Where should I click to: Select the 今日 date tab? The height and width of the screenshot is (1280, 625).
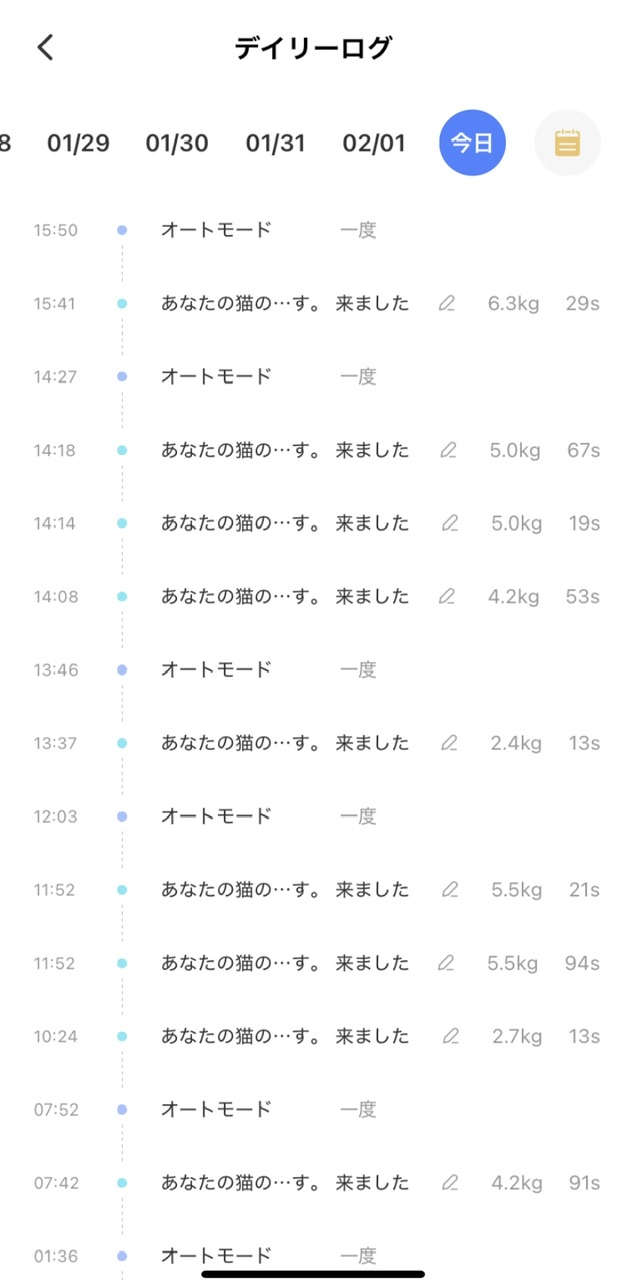[x=472, y=143]
